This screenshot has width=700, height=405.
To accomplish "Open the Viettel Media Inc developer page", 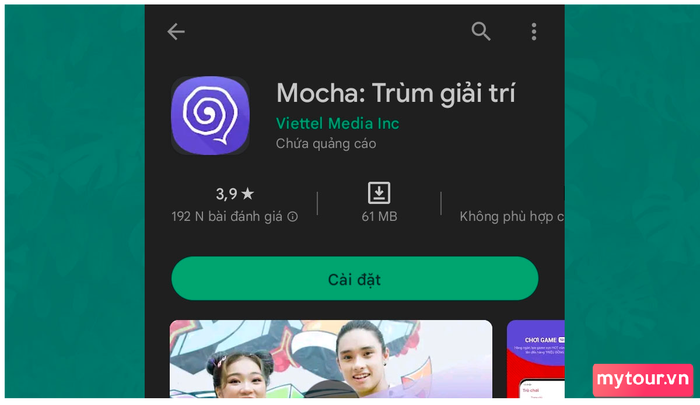I will 337,123.
